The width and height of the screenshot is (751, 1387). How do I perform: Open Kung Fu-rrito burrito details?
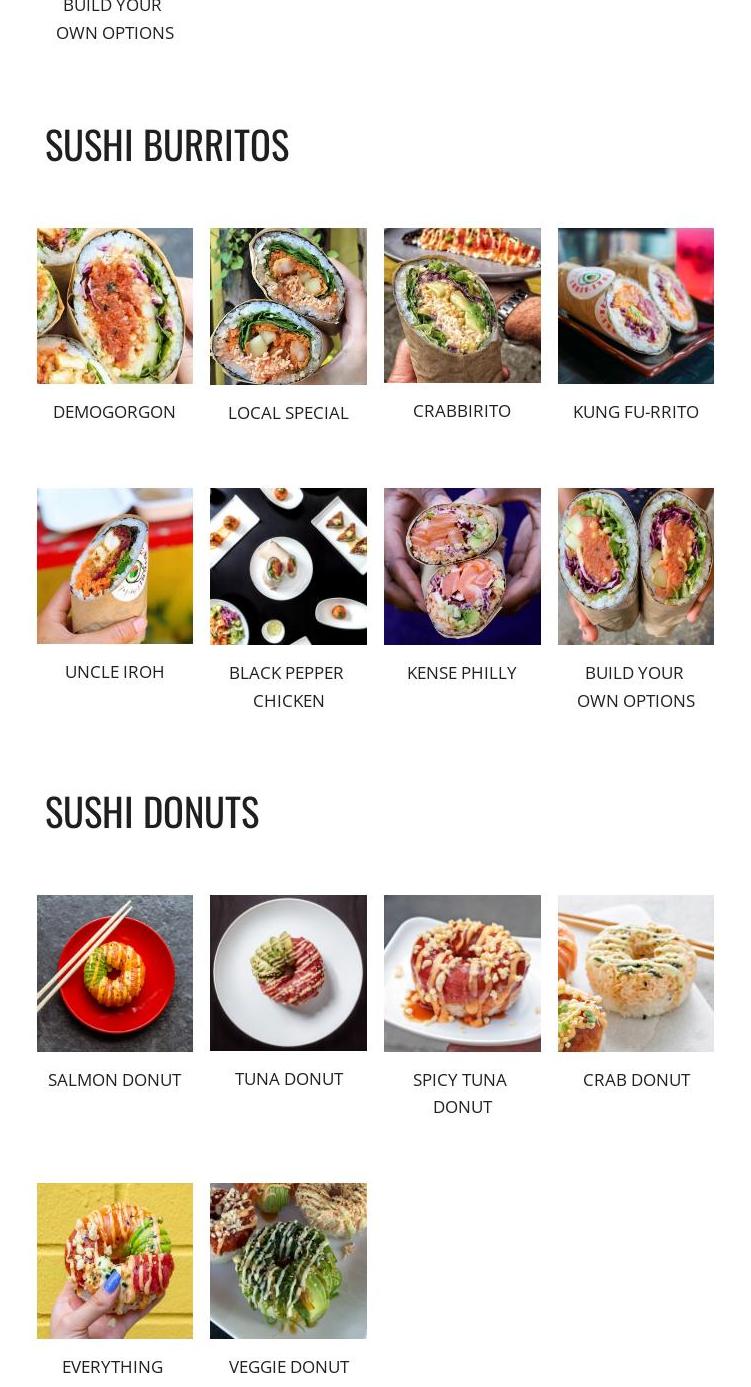[635, 306]
